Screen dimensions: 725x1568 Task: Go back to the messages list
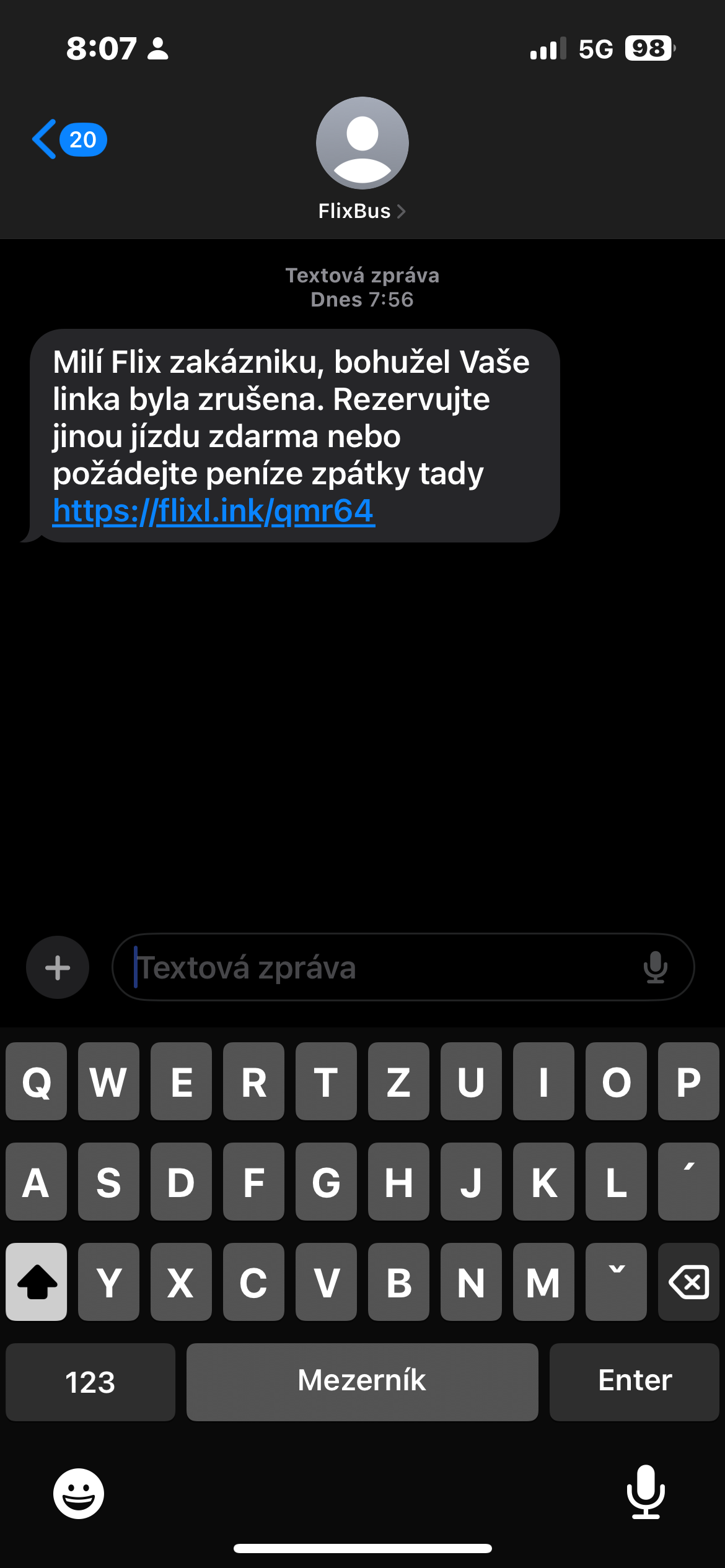pos(43,140)
